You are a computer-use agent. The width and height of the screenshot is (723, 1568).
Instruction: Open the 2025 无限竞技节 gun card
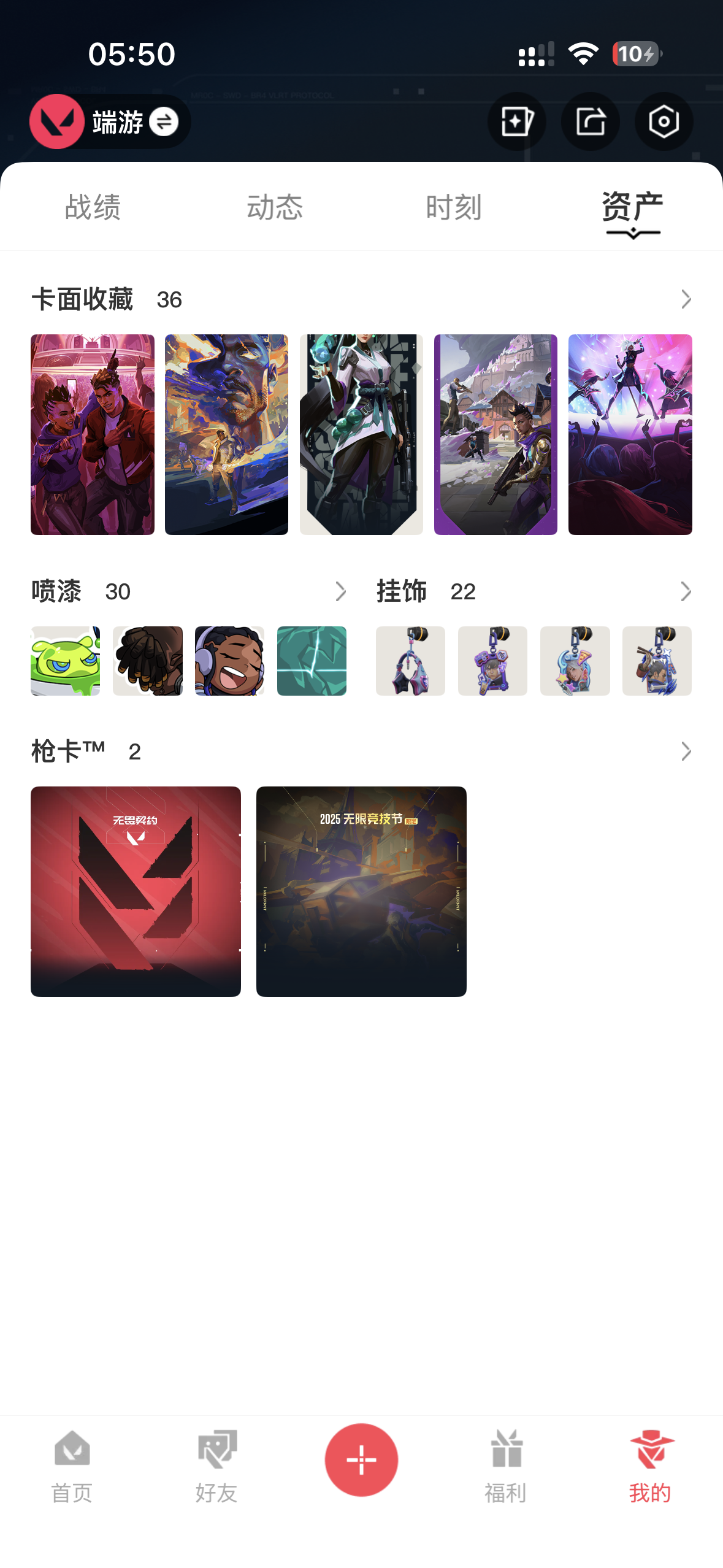point(361,891)
